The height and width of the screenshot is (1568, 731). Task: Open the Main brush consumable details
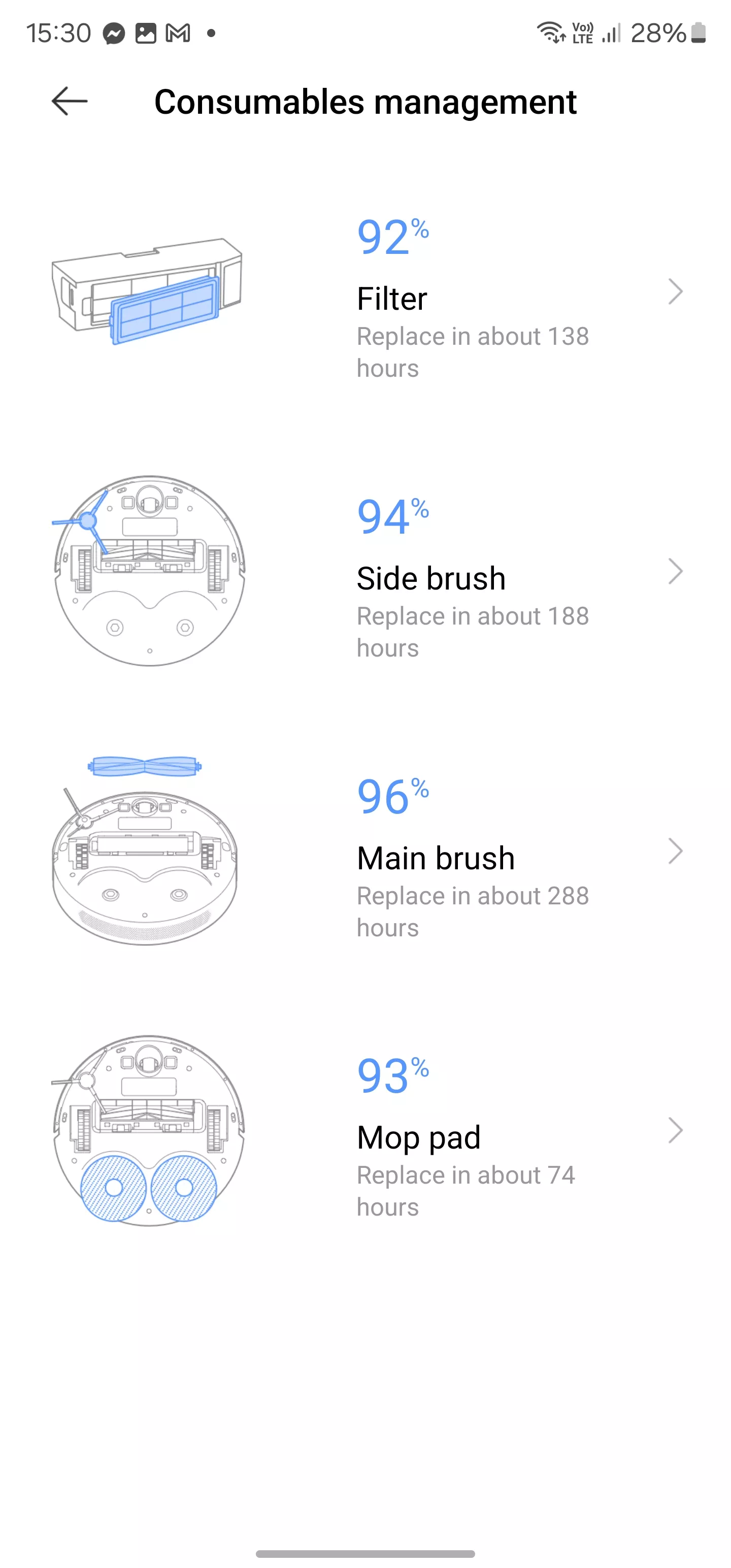pos(365,851)
